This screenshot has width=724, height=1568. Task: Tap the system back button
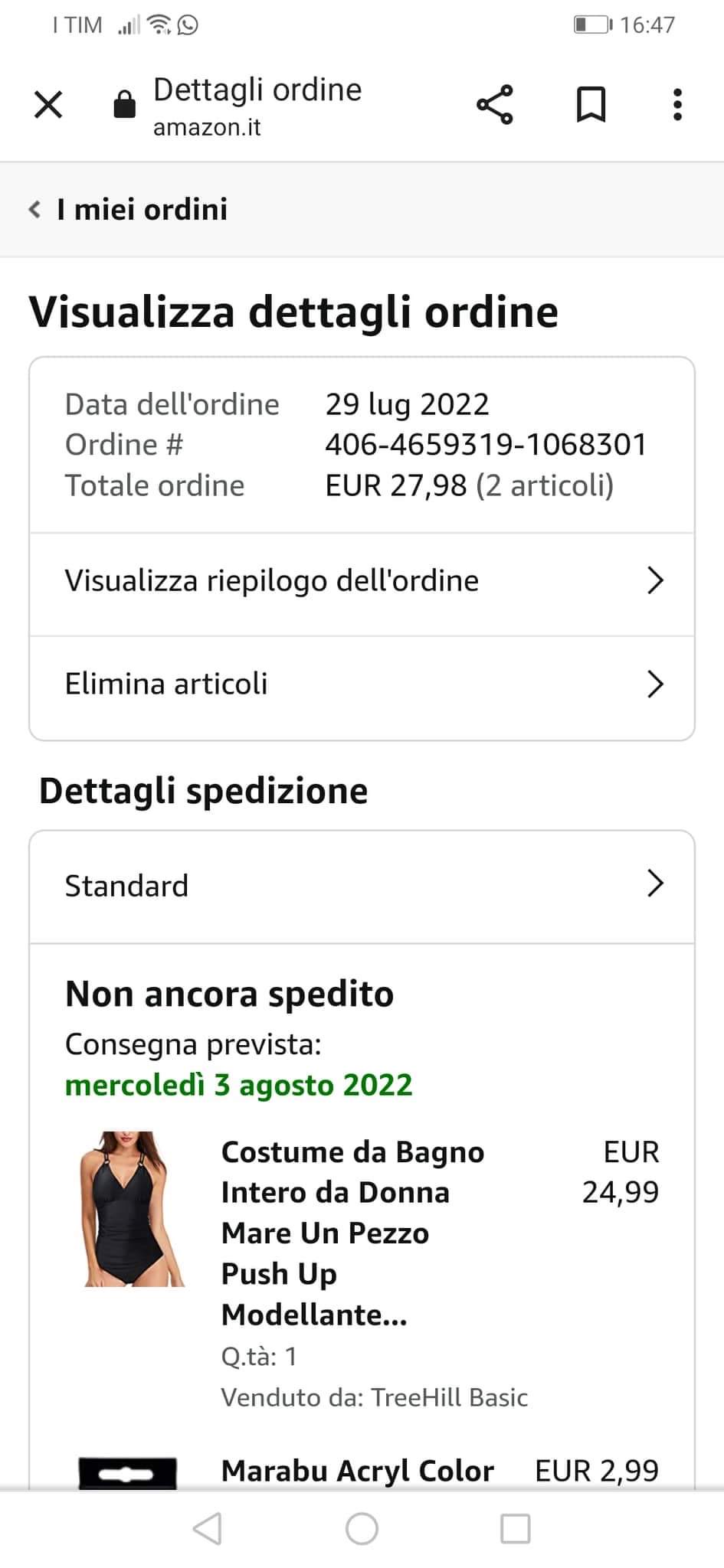(x=208, y=1529)
